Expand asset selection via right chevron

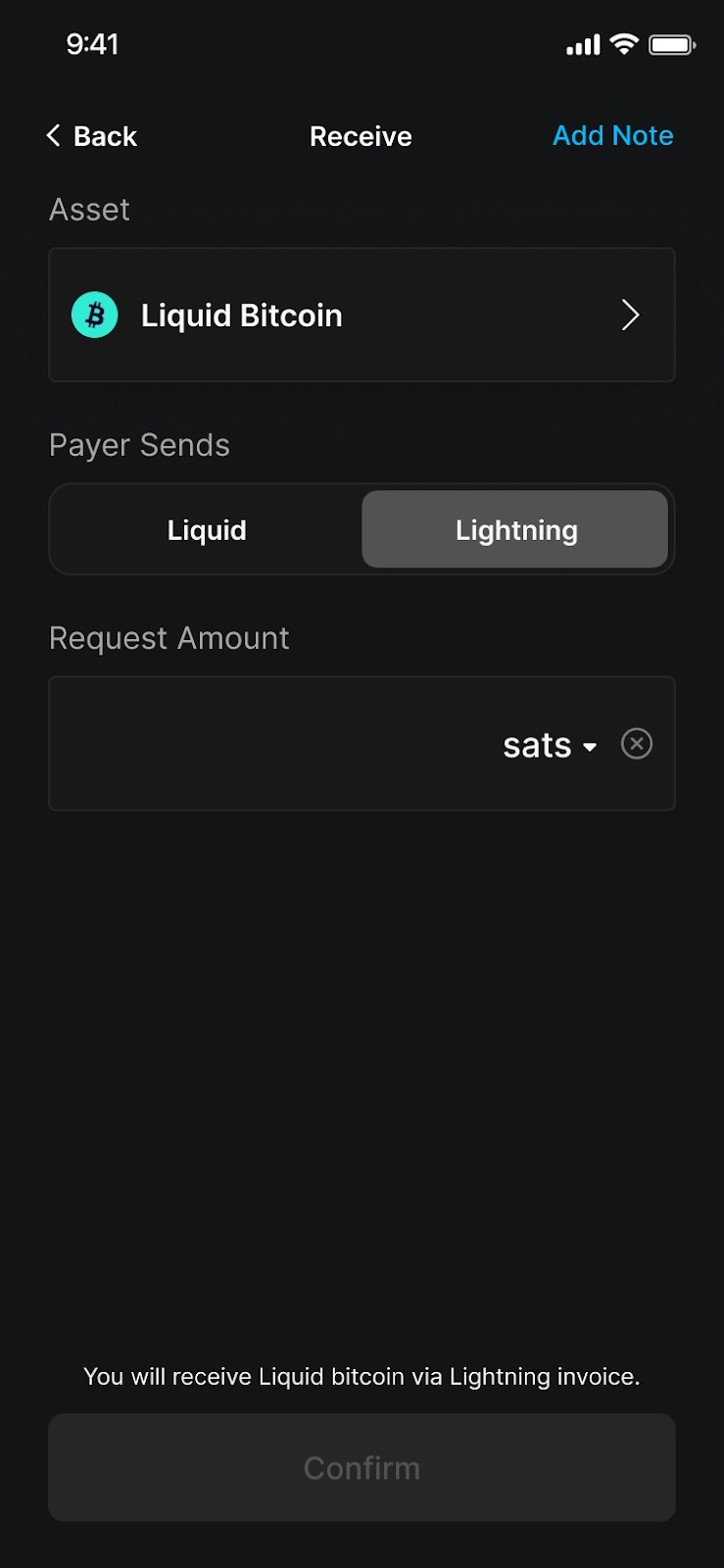click(x=630, y=315)
